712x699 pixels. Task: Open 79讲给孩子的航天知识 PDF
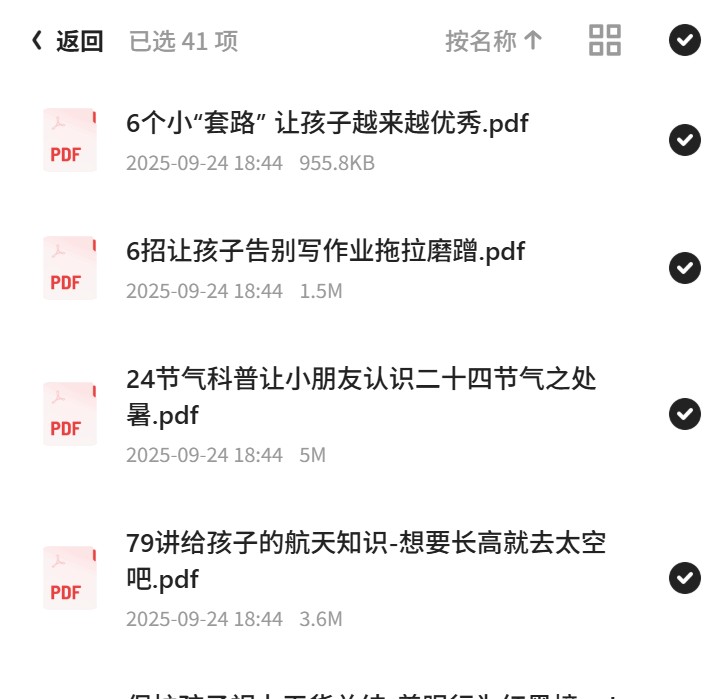coord(365,561)
